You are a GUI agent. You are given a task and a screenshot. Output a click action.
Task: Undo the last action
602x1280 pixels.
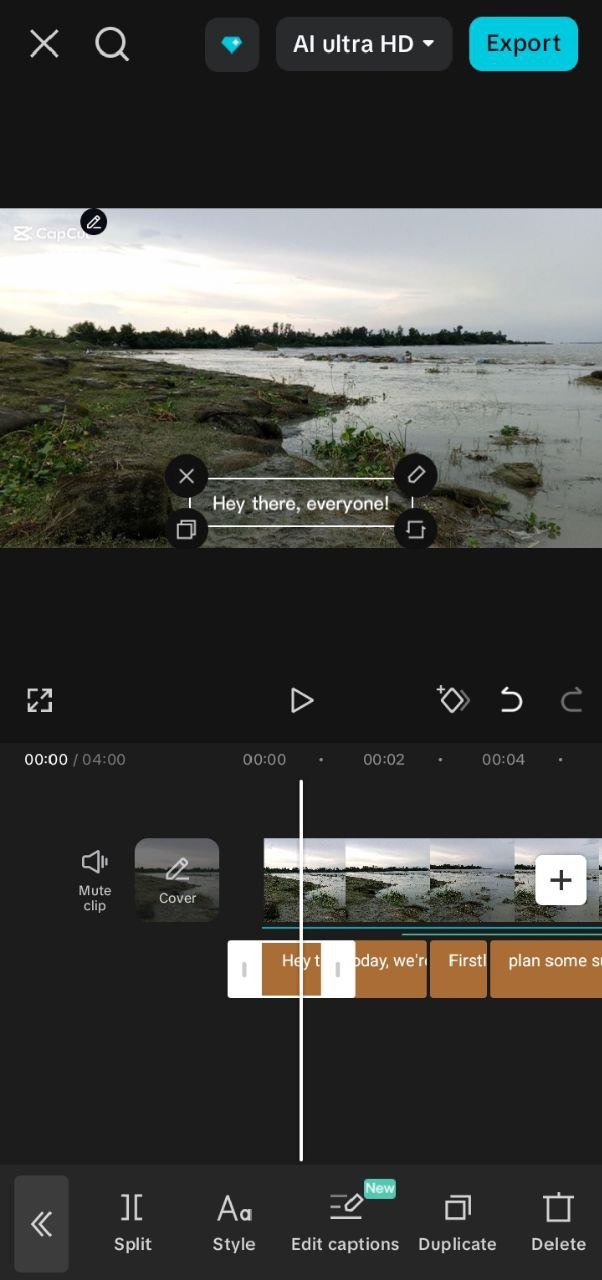click(x=511, y=700)
